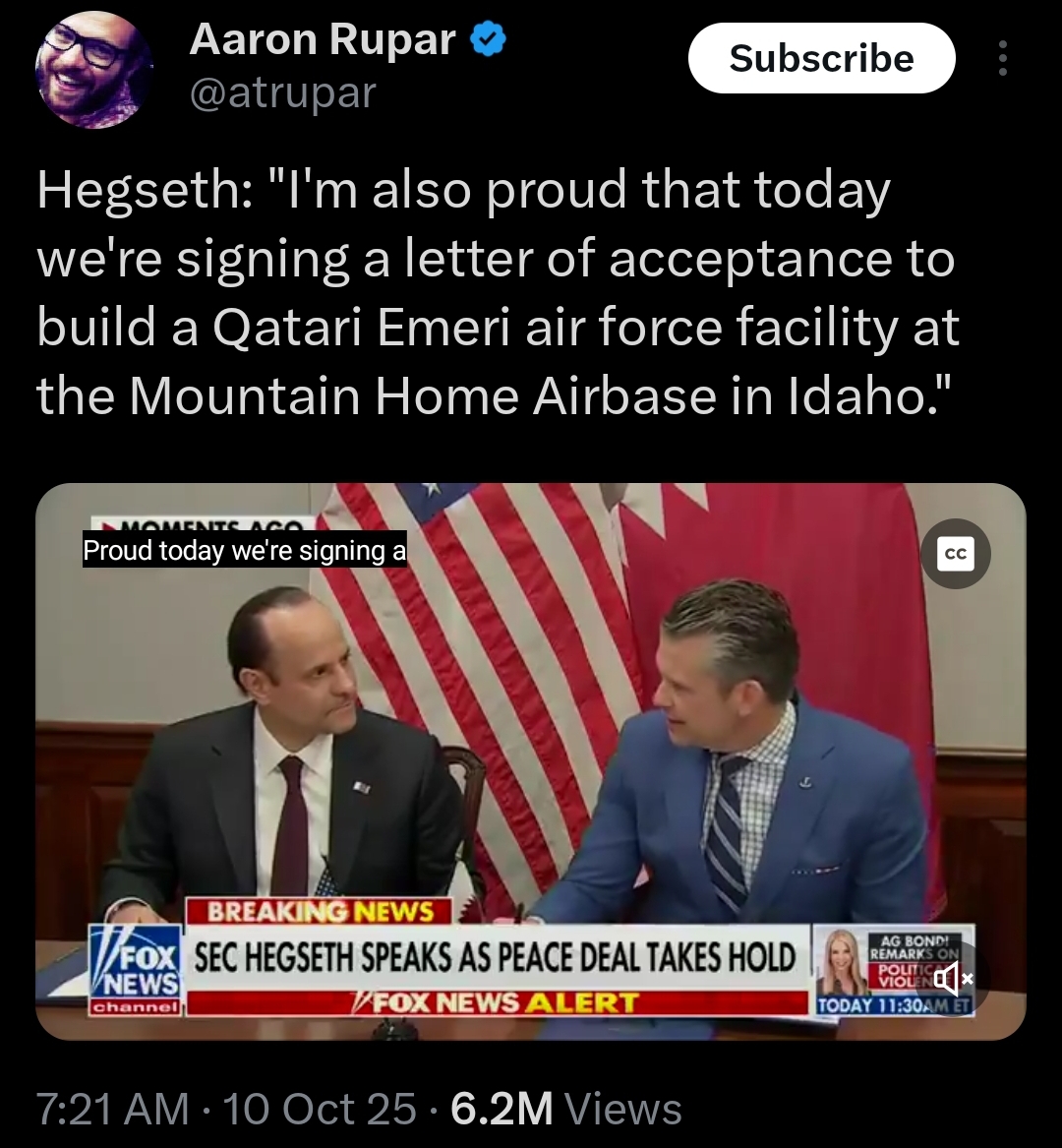
Task: Open the Hegseth video in full view
Action: coord(531,748)
